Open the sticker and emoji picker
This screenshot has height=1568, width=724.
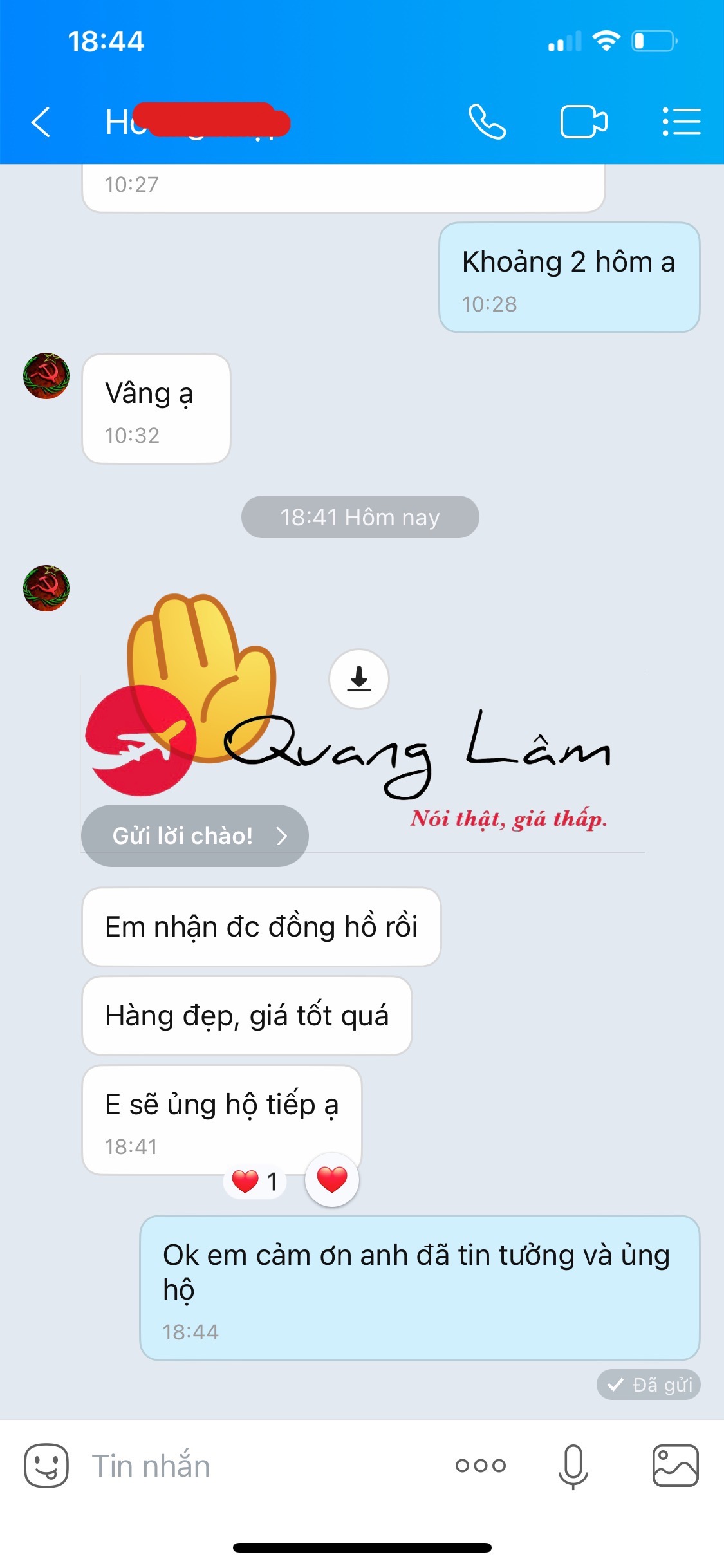(x=46, y=1466)
